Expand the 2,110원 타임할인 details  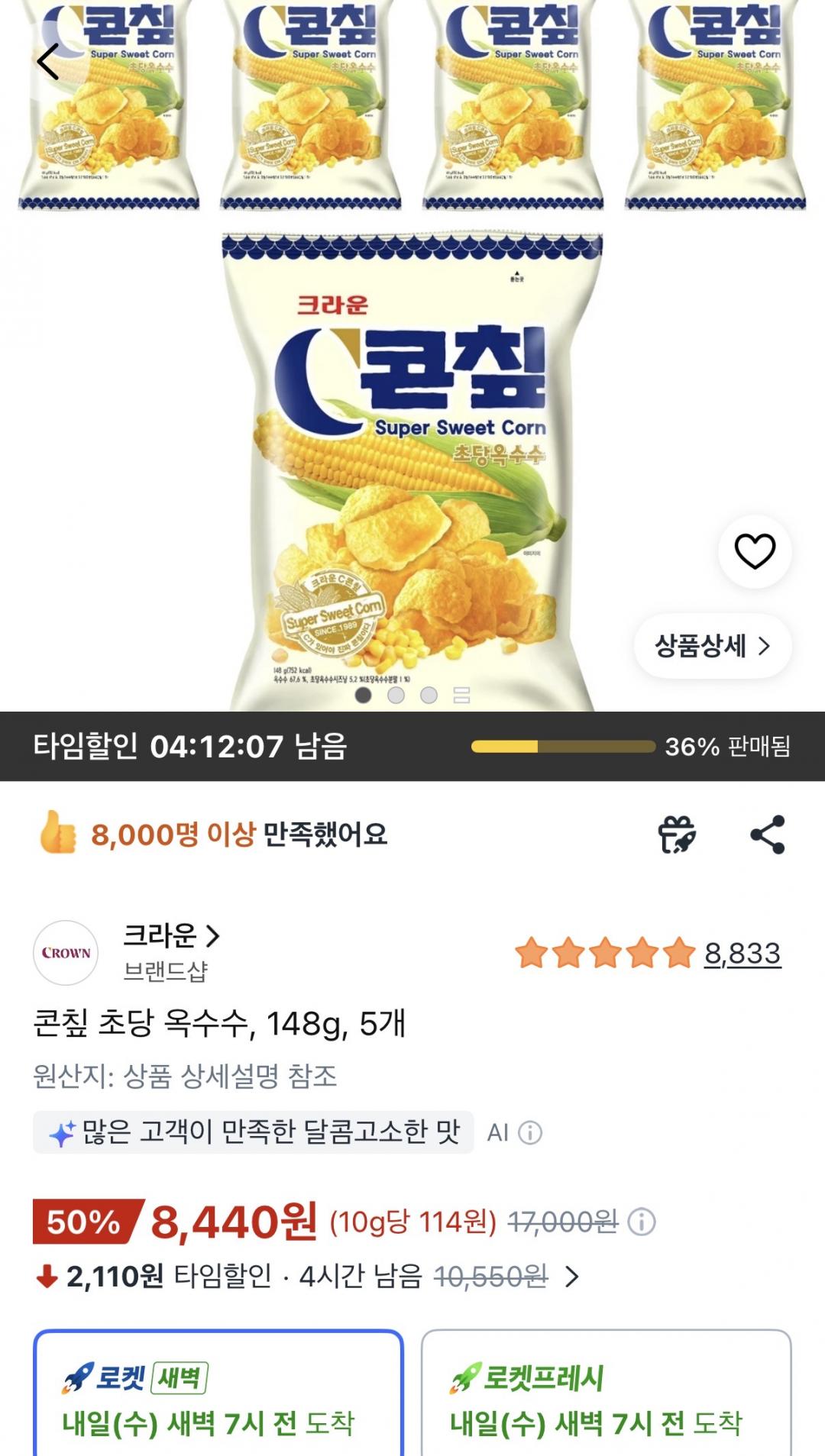click(x=571, y=1277)
